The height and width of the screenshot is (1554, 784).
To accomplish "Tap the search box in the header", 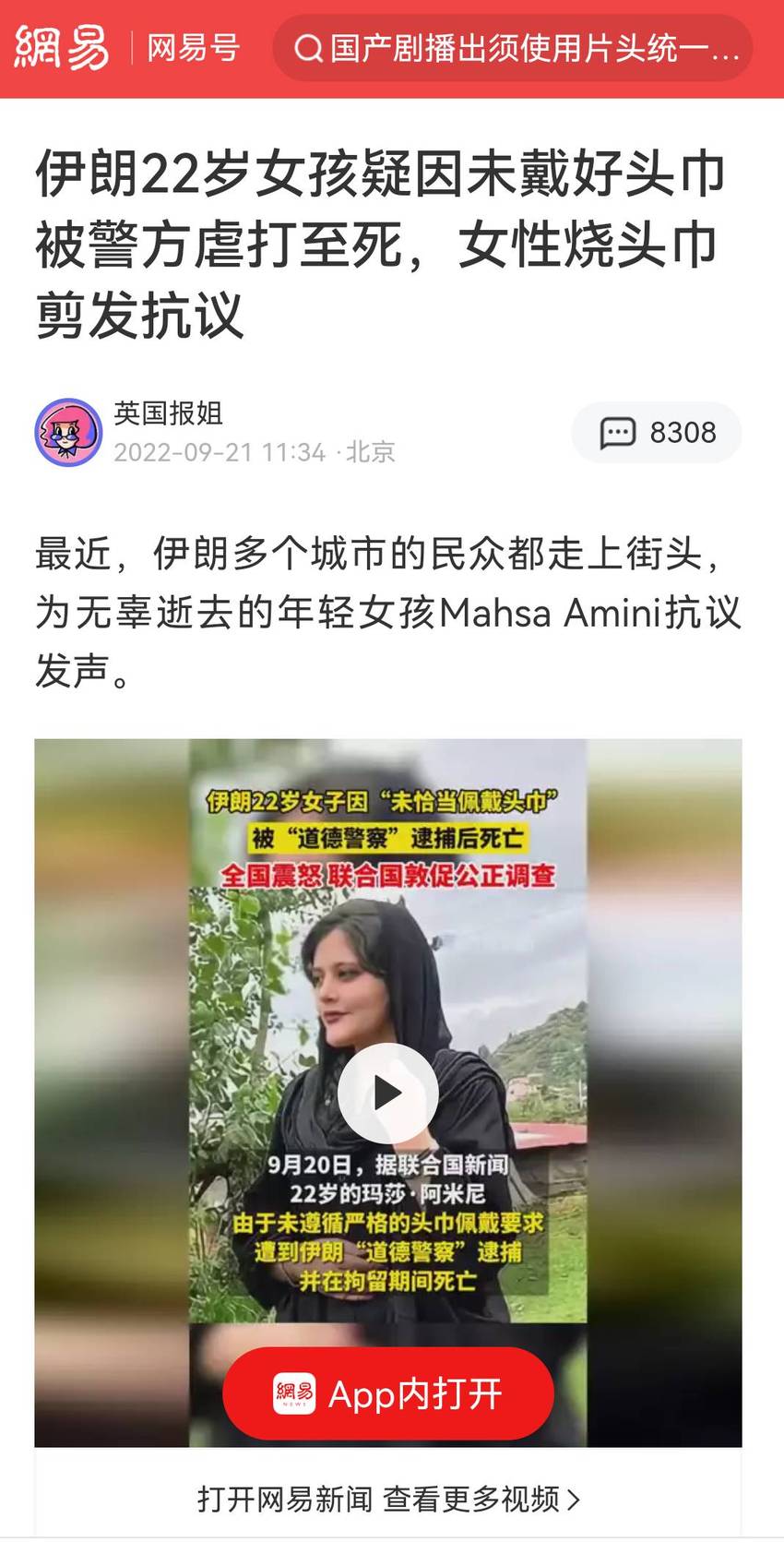I will [513, 48].
